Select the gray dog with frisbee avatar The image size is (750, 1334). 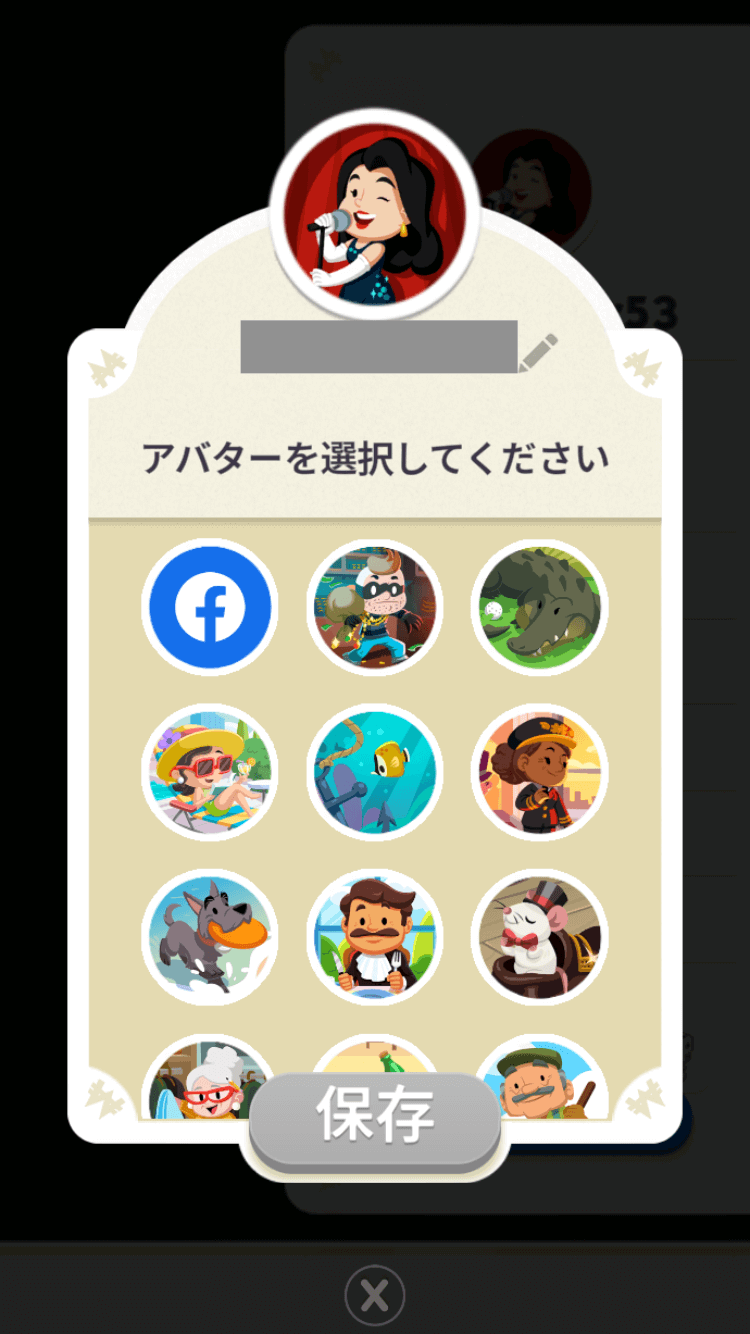[x=210, y=937]
